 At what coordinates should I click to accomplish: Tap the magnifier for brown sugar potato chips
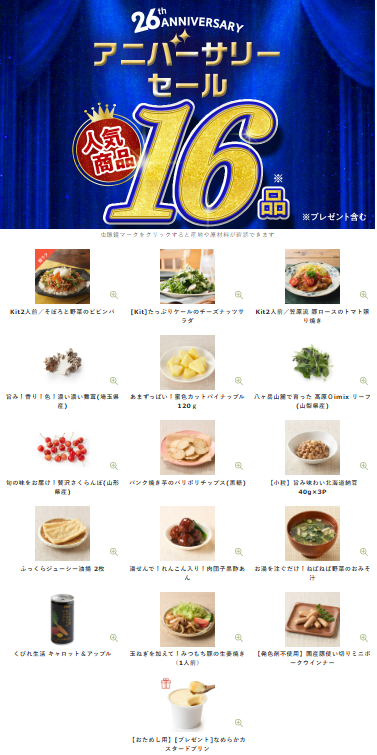coord(238,466)
